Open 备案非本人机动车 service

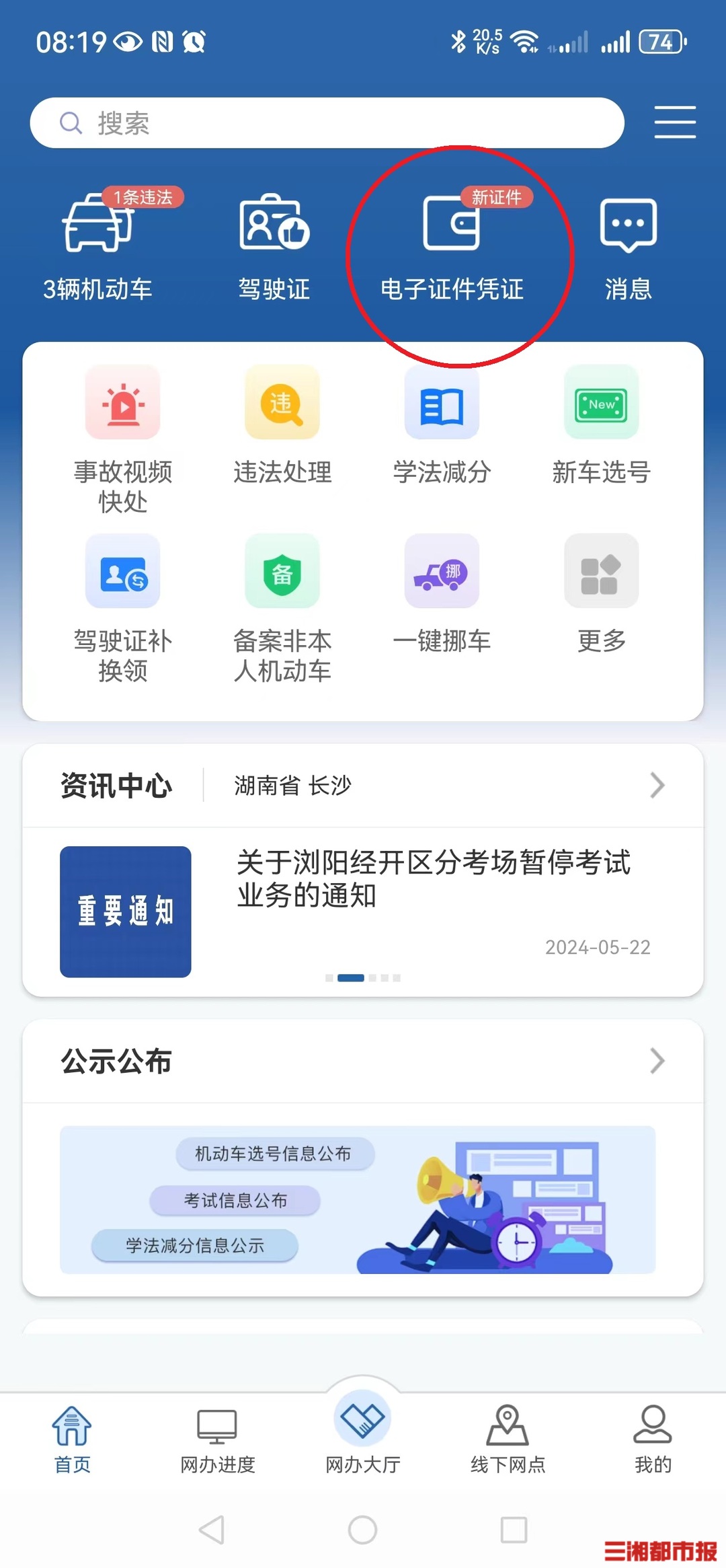point(282,607)
